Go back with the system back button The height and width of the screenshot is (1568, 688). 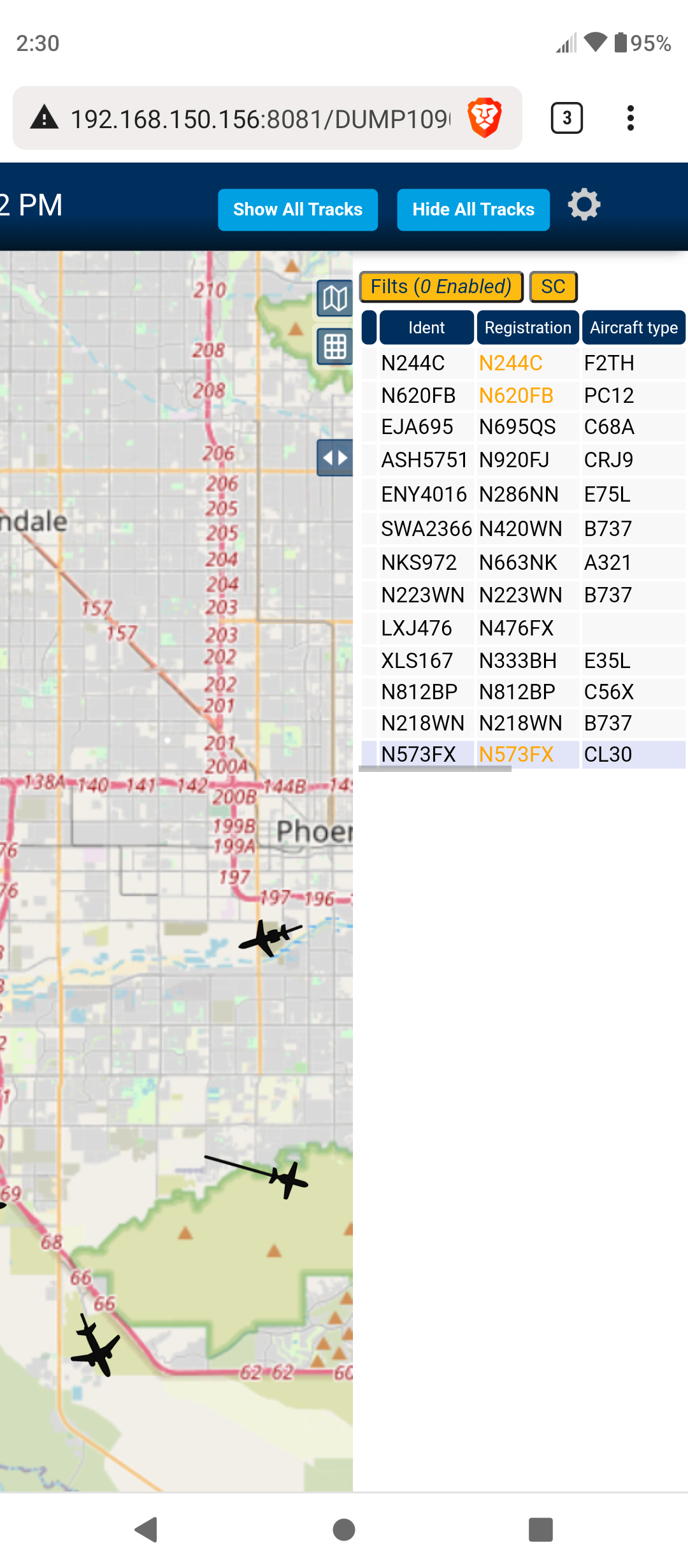point(147,1530)
